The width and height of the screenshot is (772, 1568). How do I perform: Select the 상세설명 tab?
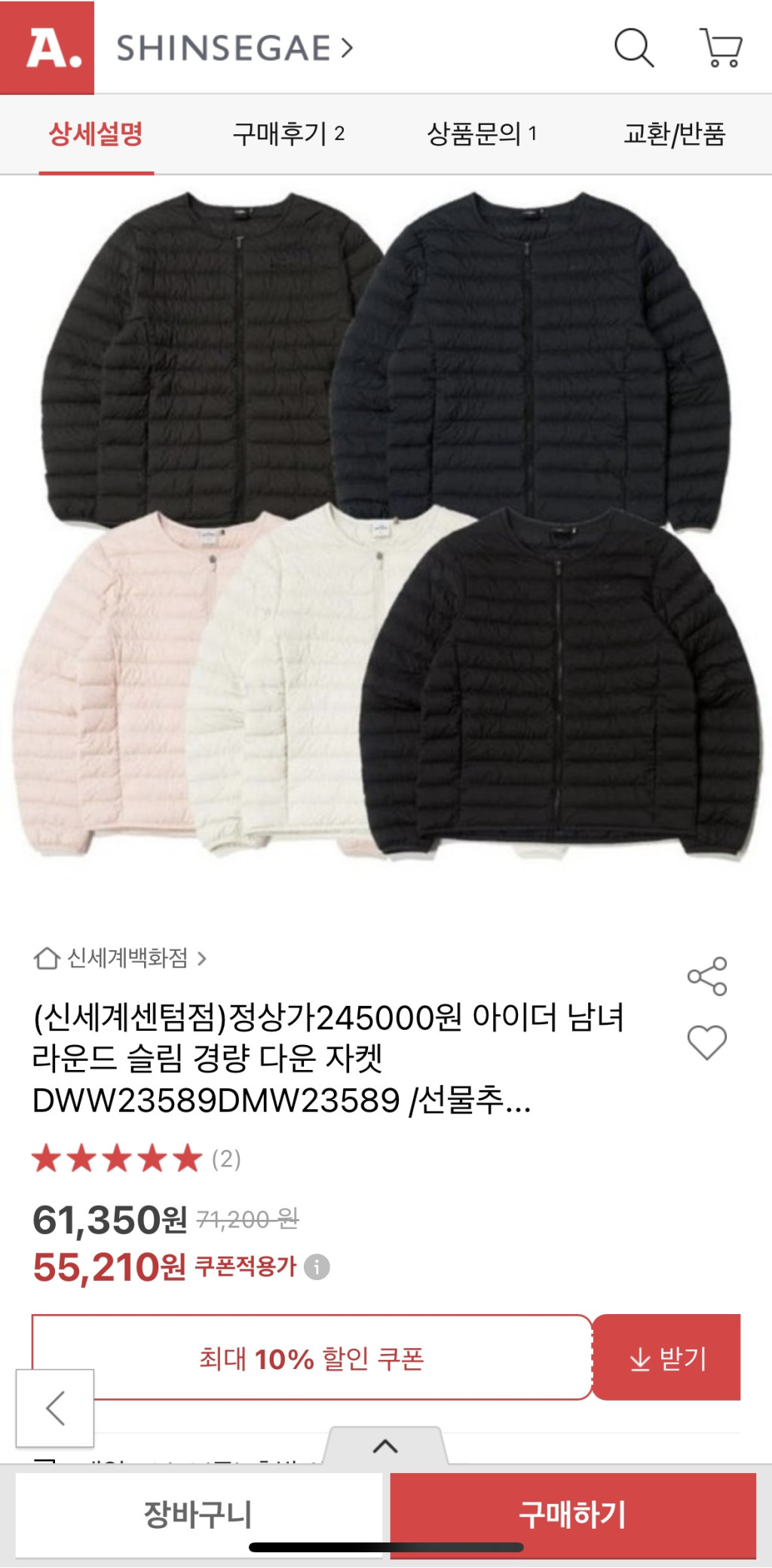tap(96, 134)
